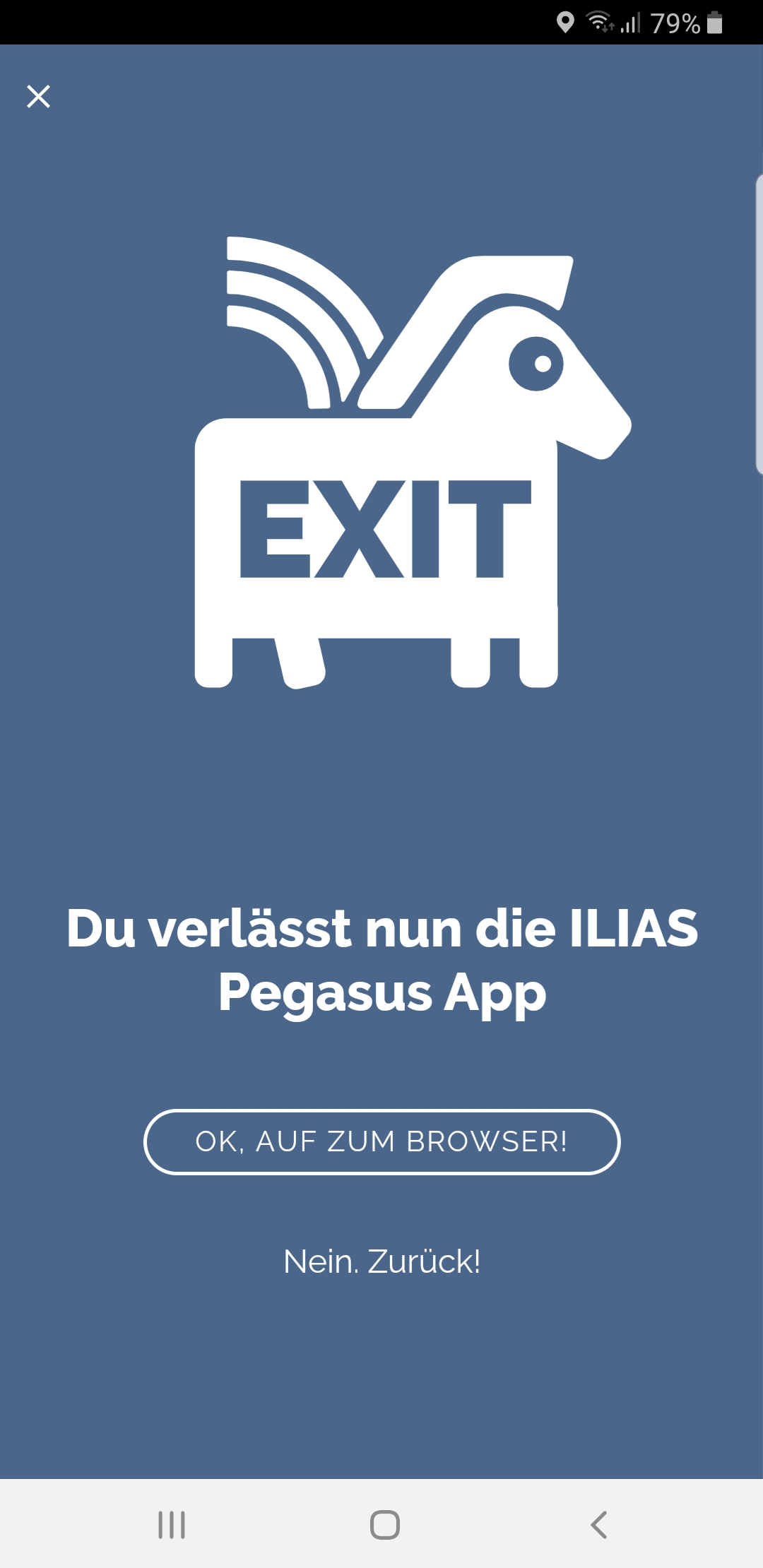Image resolution: width=763 pixels, height=1568 pixels.
Task: Go back using the system back arrow
Action: click(598, 1524)
